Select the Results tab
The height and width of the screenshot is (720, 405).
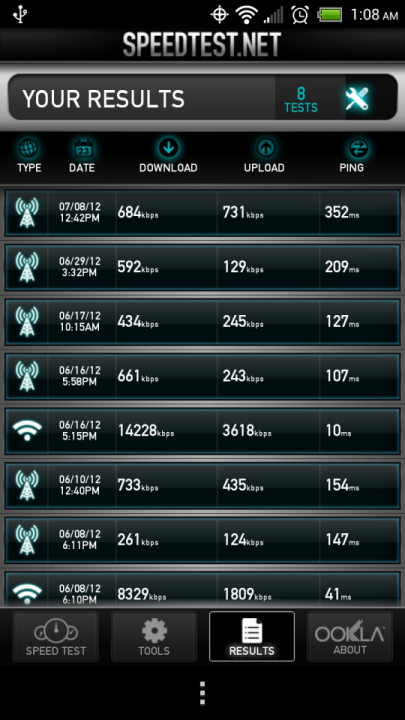coord(252,636)
